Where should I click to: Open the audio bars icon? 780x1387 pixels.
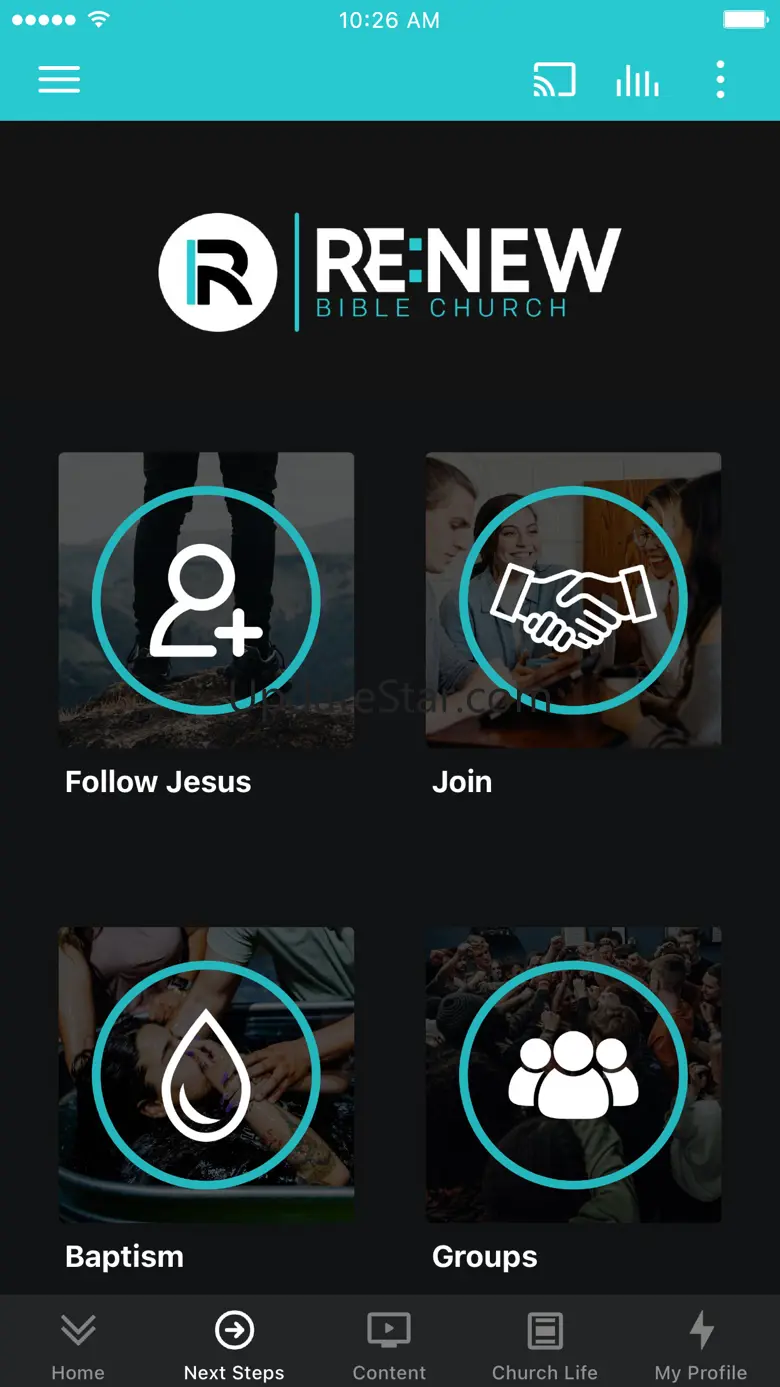637,80
